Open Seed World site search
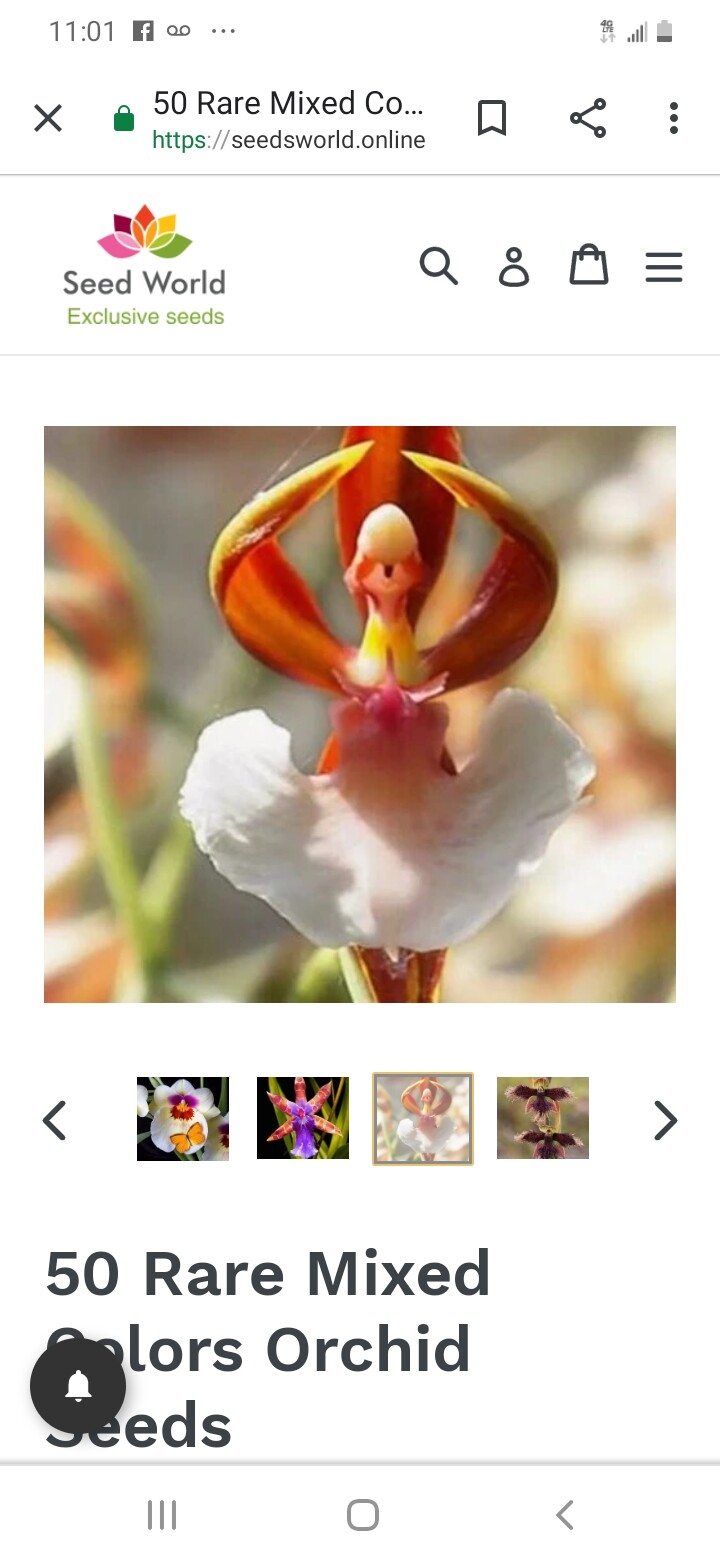Image resolution: width=720 pixels, height=1560 pixels. pyautogui.click(x=438, y=266)
